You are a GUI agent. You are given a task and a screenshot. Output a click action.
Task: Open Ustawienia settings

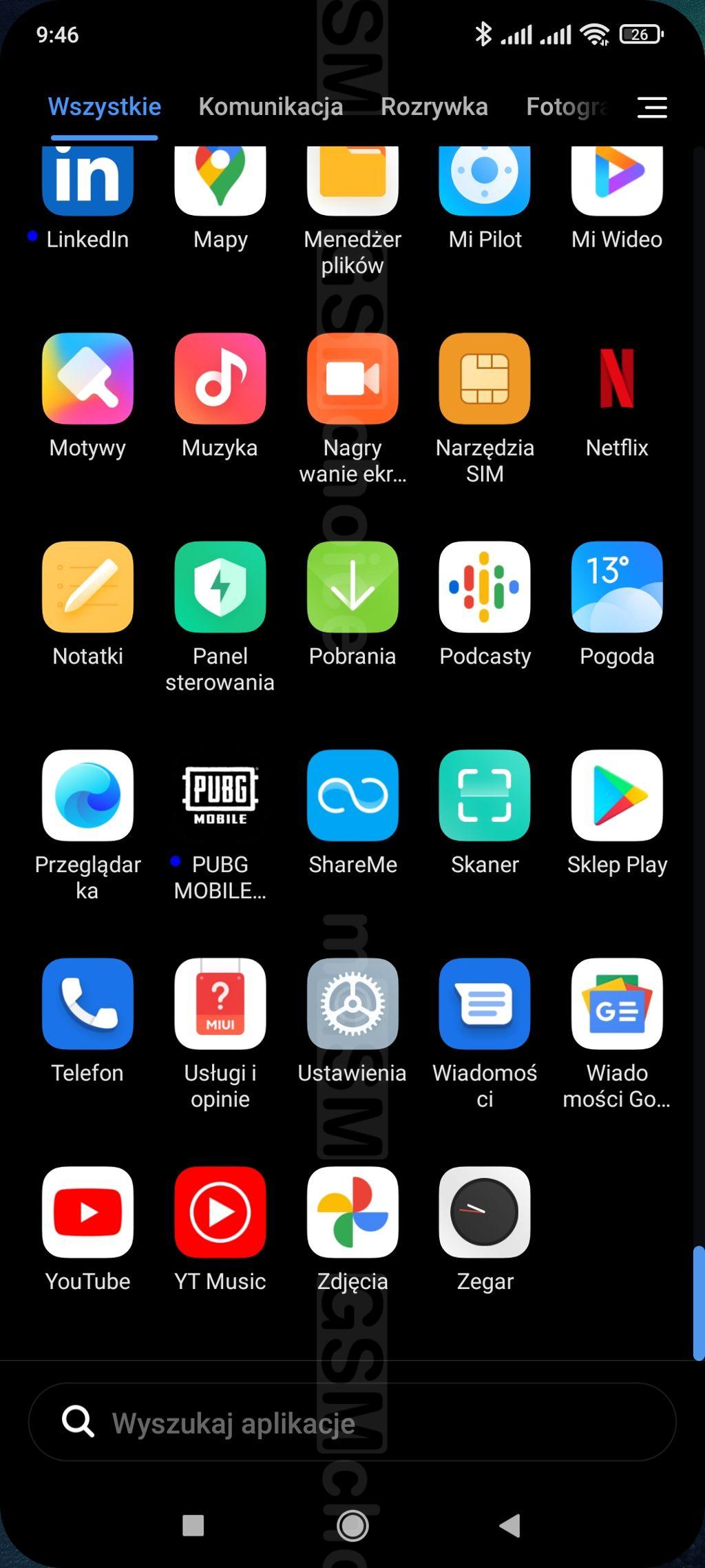(352, 1004)
